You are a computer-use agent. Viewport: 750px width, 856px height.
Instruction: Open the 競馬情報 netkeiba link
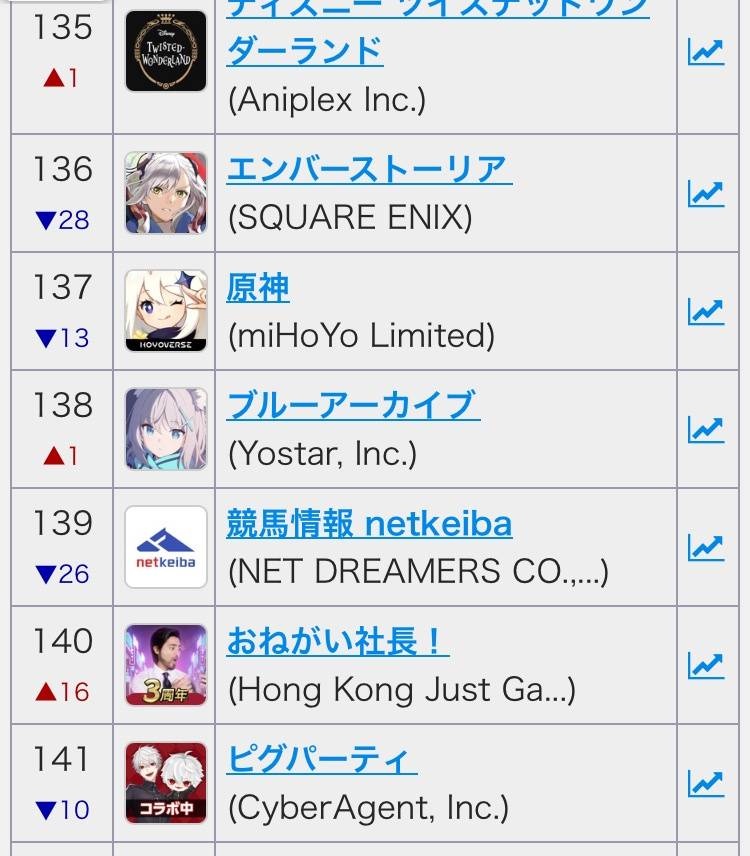369,523
